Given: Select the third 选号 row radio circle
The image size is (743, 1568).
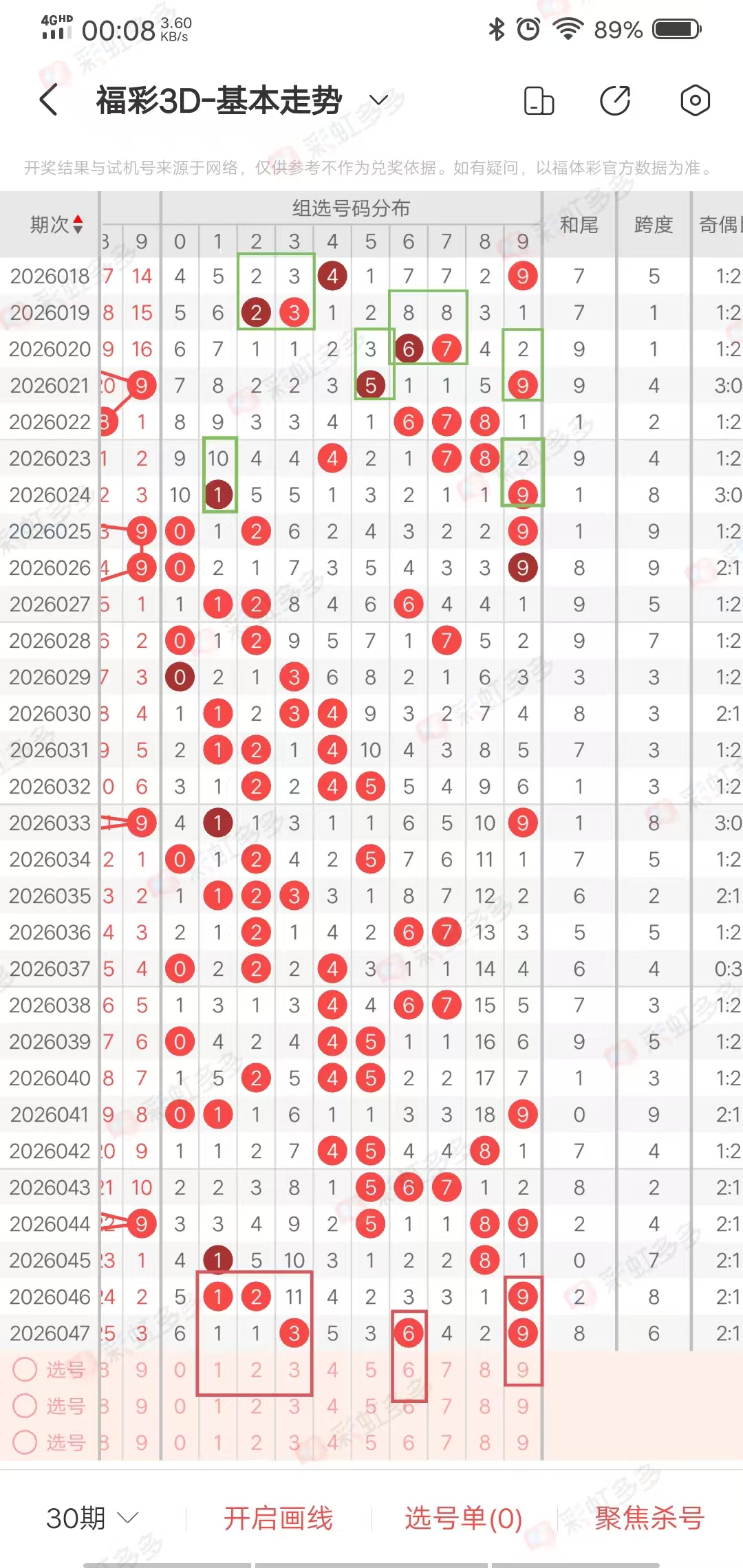Looking at the screenshot, I should [x=25, y=1441].
